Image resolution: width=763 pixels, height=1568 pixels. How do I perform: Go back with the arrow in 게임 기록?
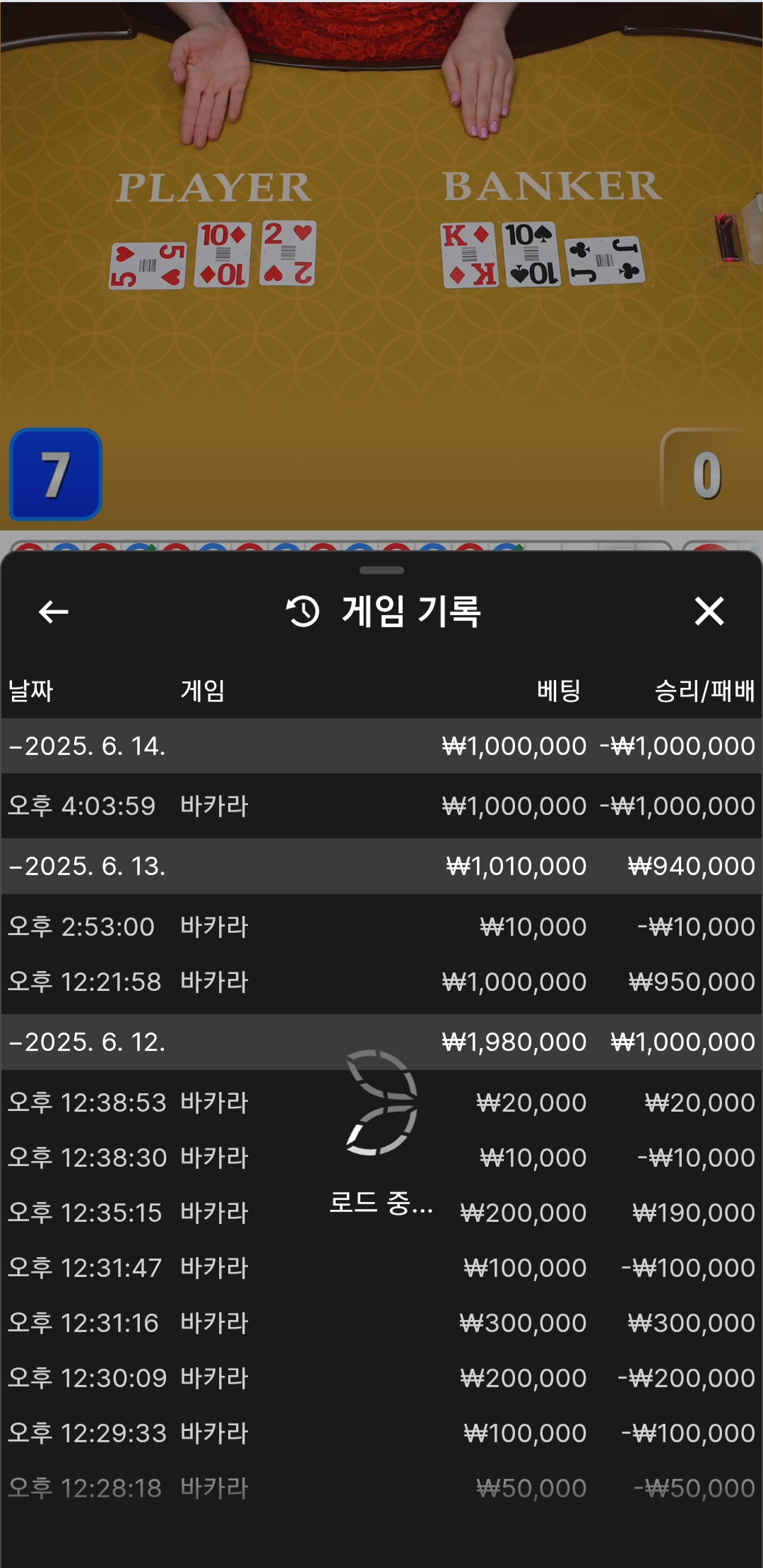tap(54, 612)
